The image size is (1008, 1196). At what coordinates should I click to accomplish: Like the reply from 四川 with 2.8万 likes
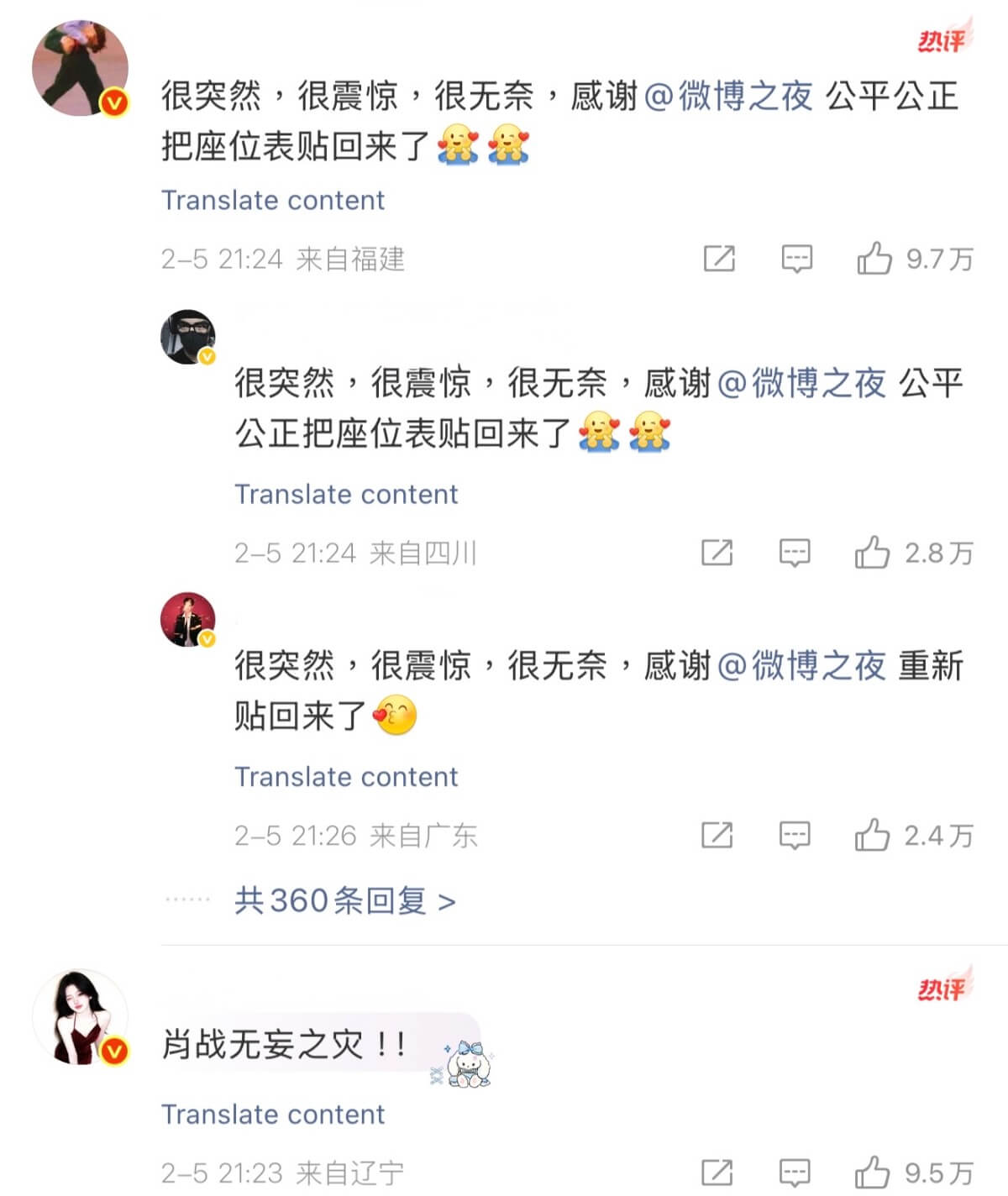pyautogui.click(x=872, y=553)
